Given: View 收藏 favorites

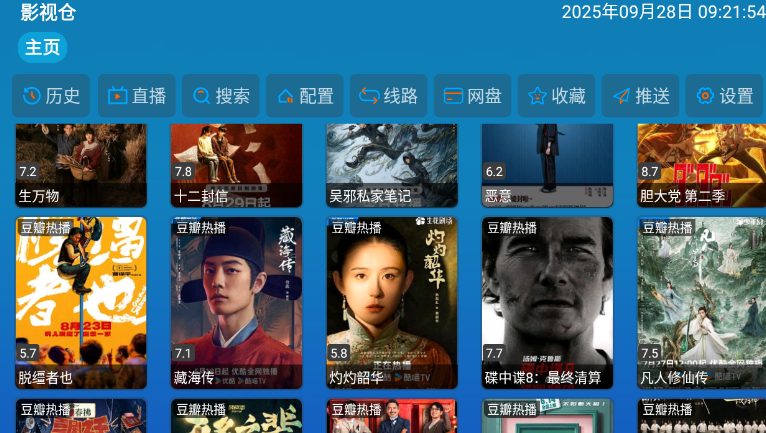Looking at the screenshot, I should pos(557,96).
